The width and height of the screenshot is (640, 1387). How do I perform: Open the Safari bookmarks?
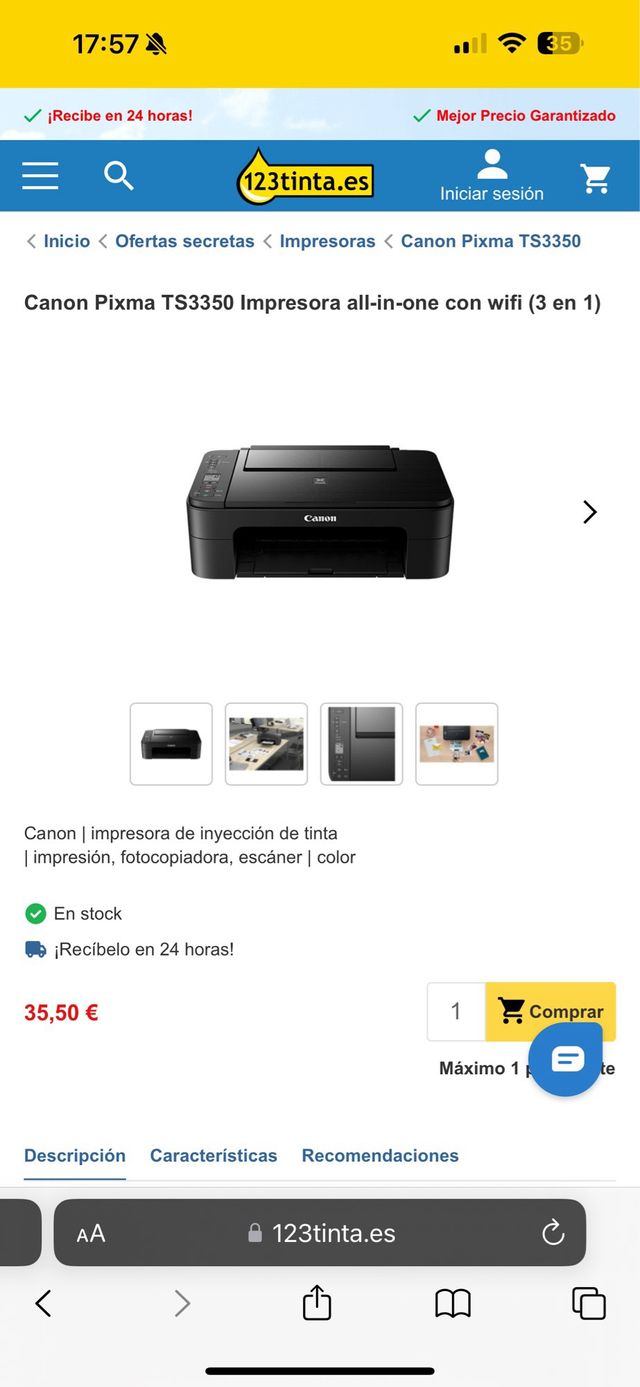click(x=452, y=1303)
